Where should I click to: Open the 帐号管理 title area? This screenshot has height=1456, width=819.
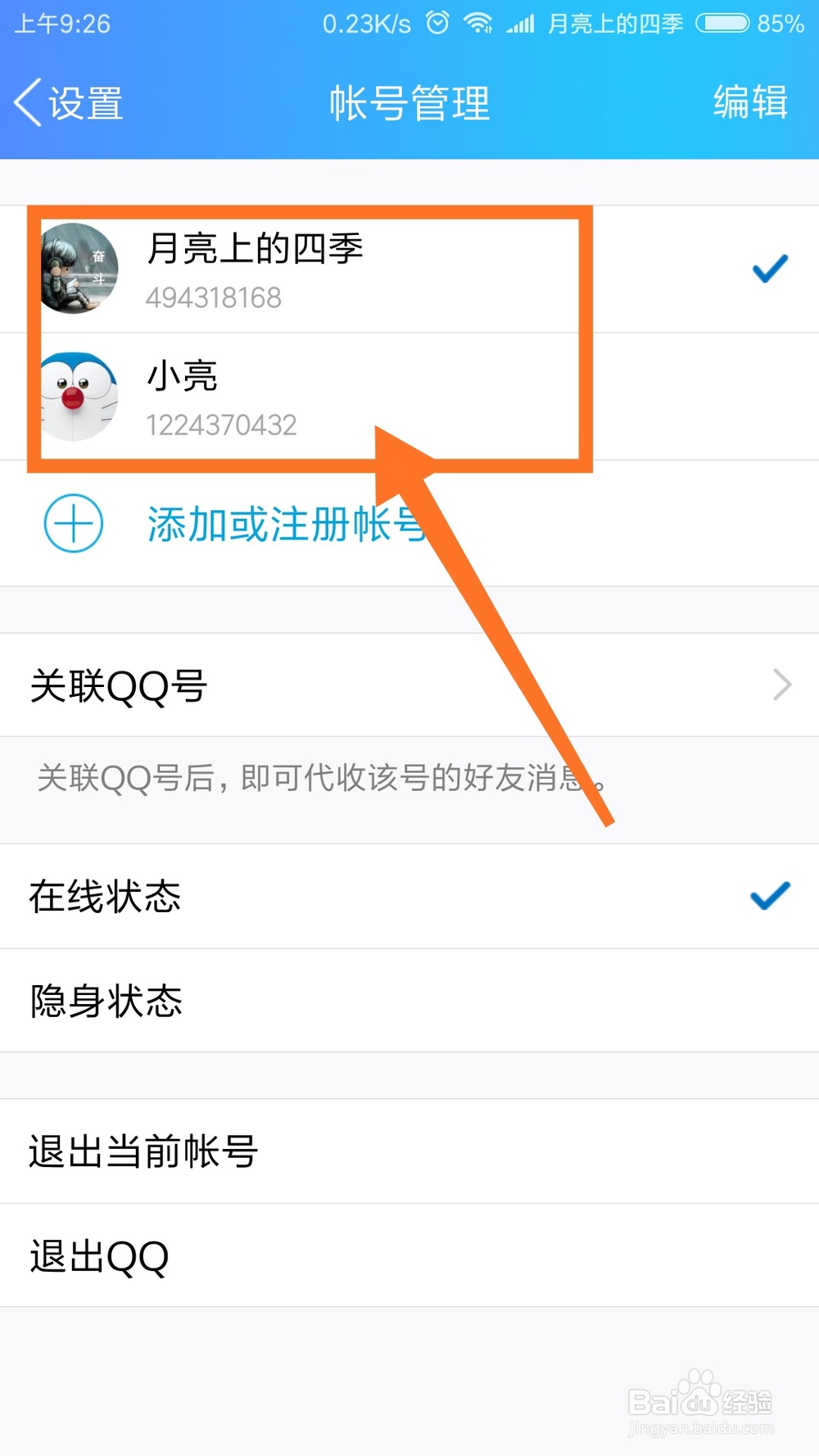tap(409, 102)
